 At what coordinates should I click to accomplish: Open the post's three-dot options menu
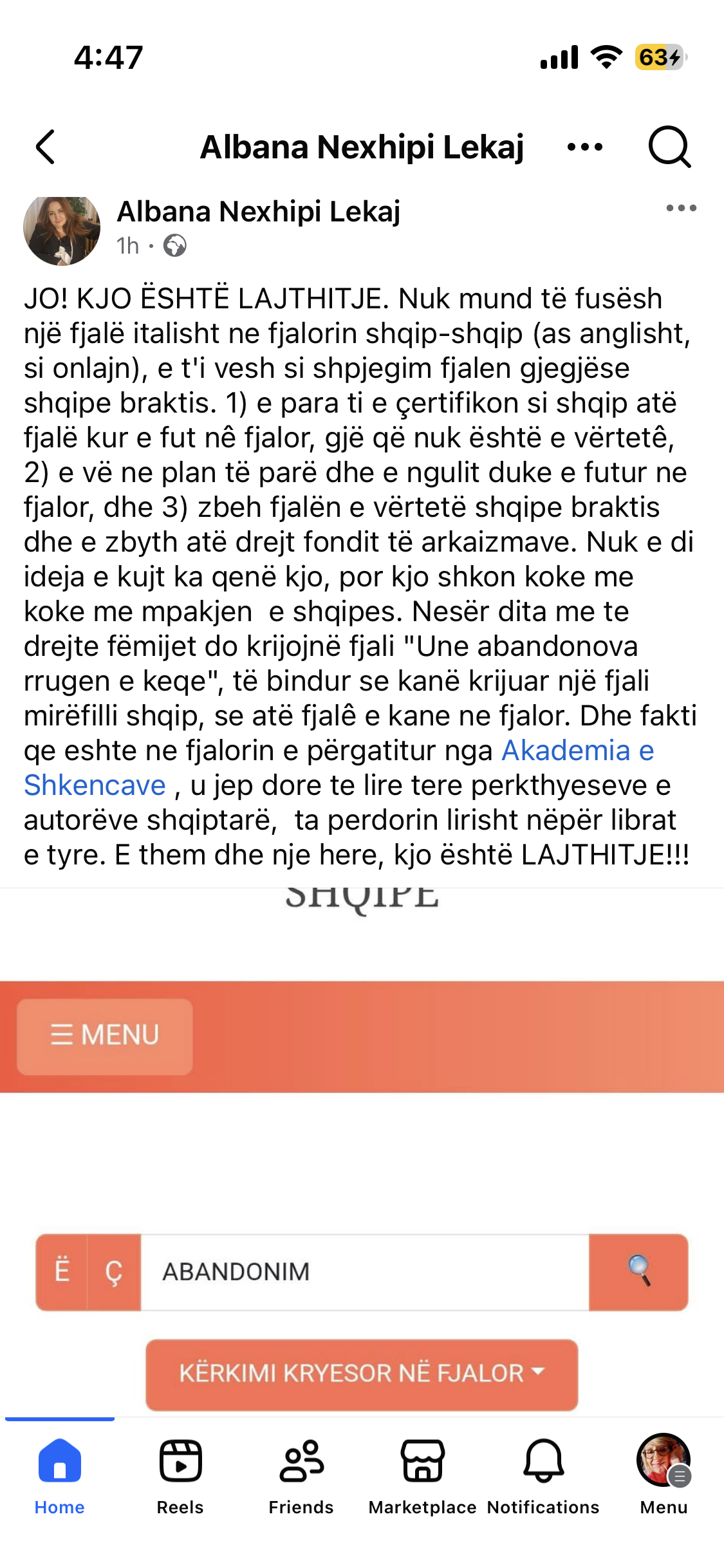click(x=681, y=209)
